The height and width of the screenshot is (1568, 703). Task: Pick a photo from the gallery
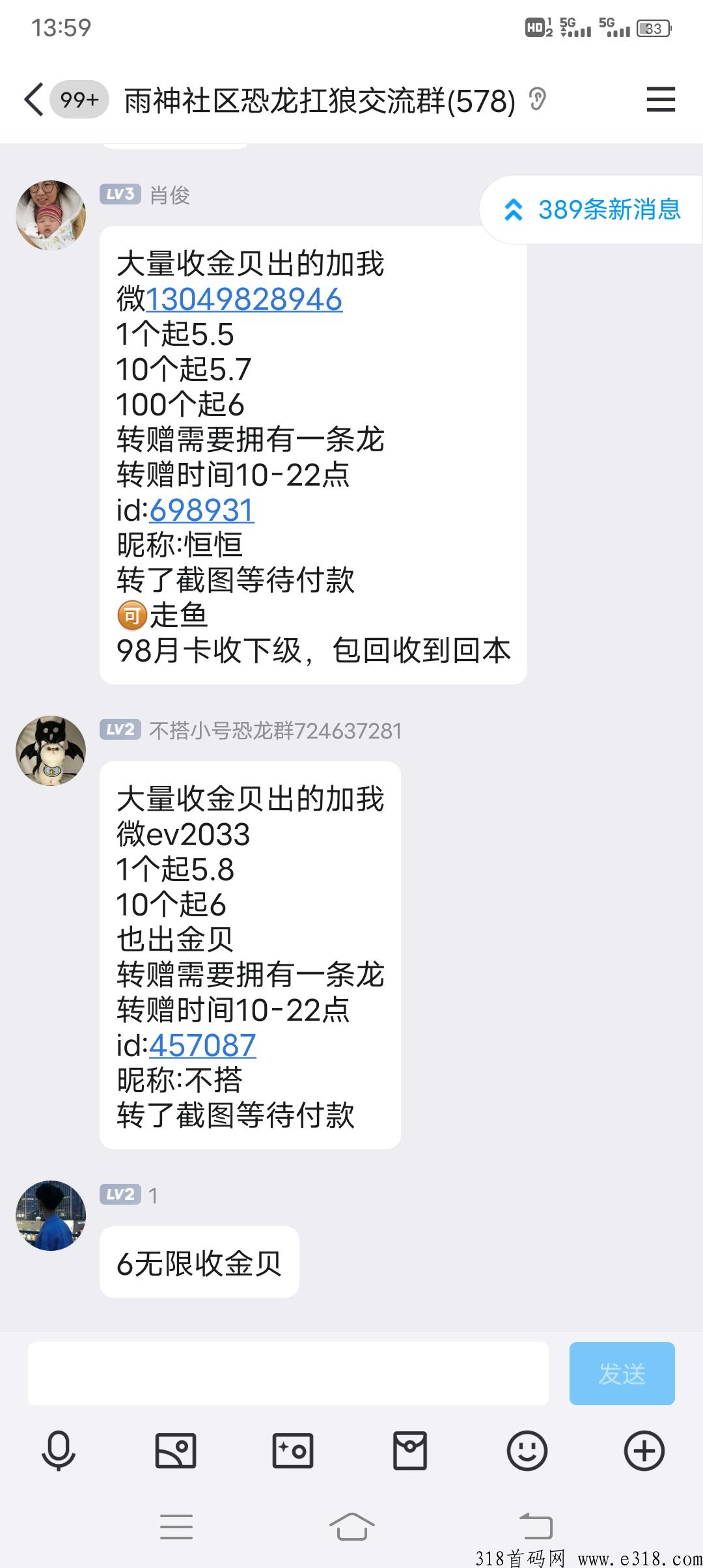pyautogui.click(x=176, y=1451)
